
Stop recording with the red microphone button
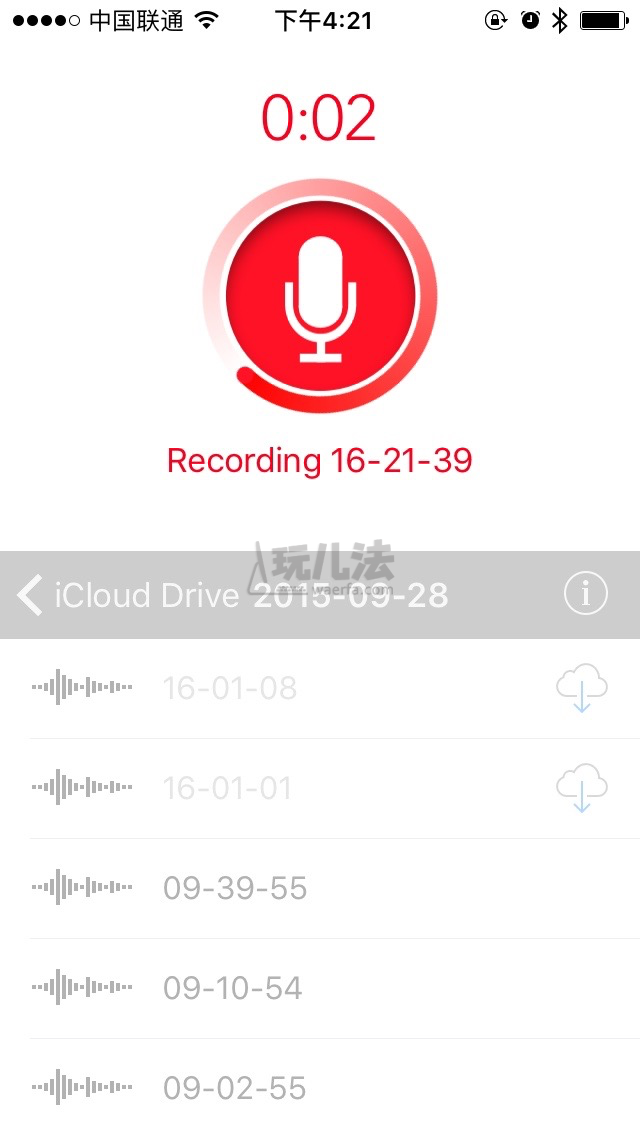[x=320, y=296]
